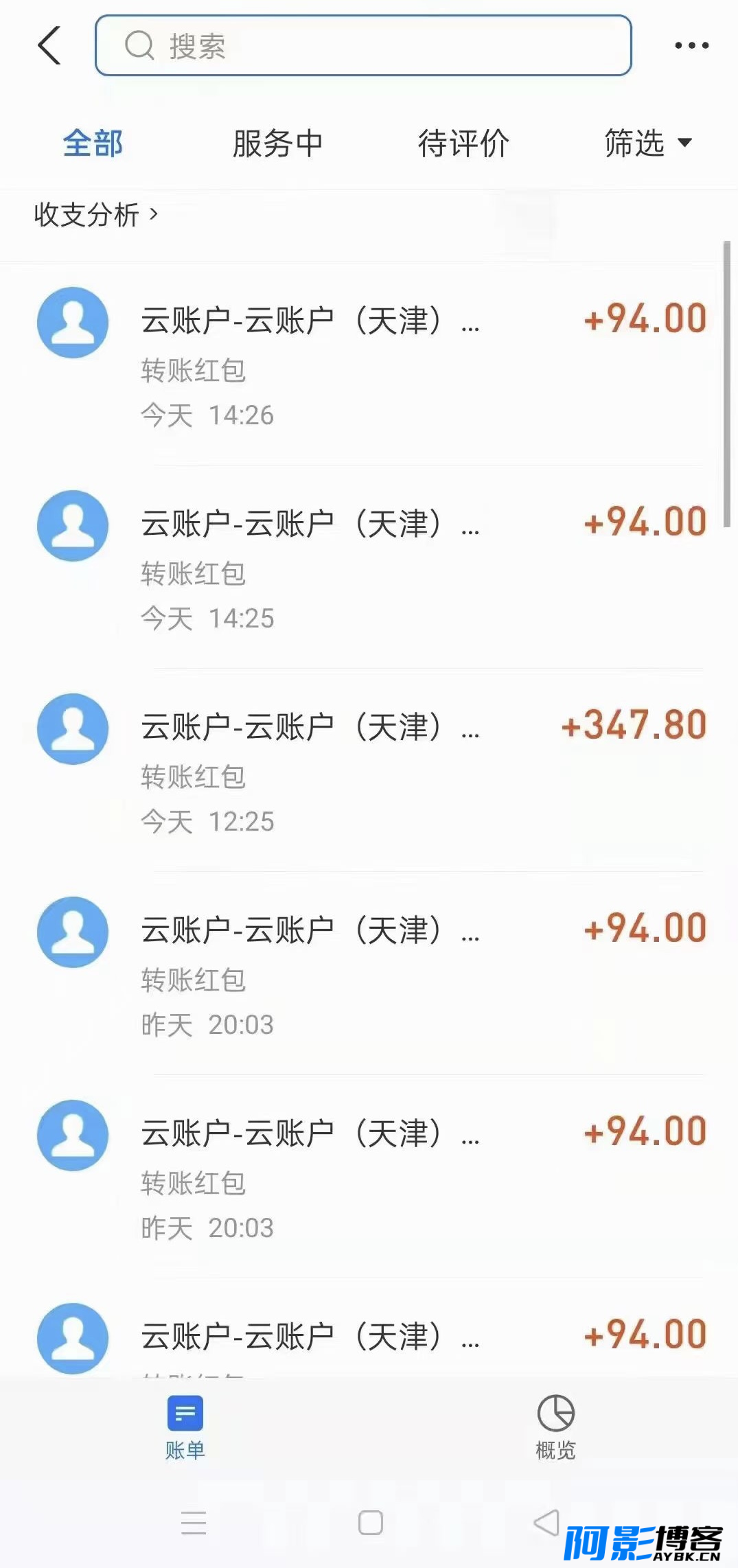Open 收支分析 income and expense analysis

(96, 215)
